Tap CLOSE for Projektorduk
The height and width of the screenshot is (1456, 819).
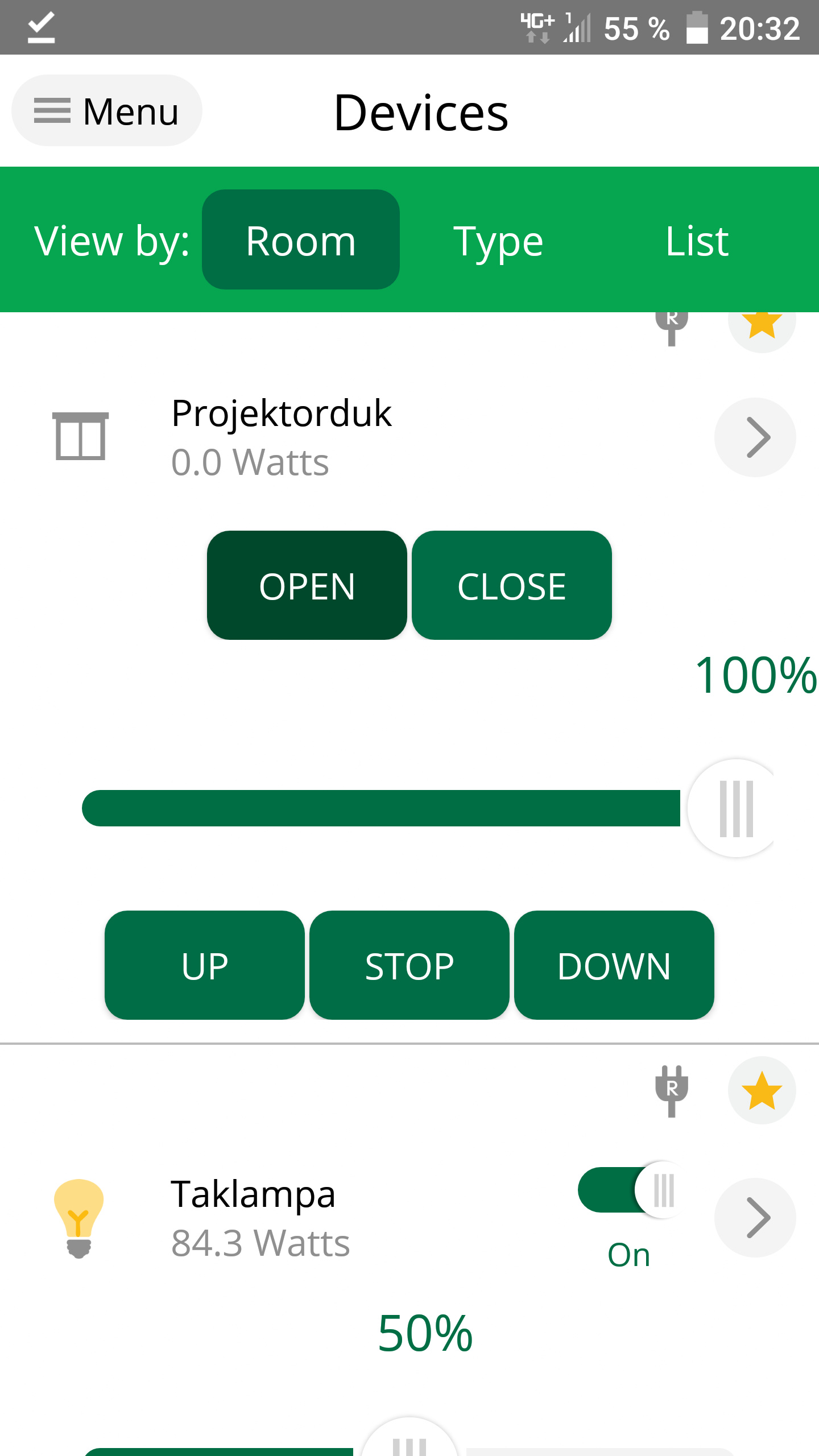512,585
